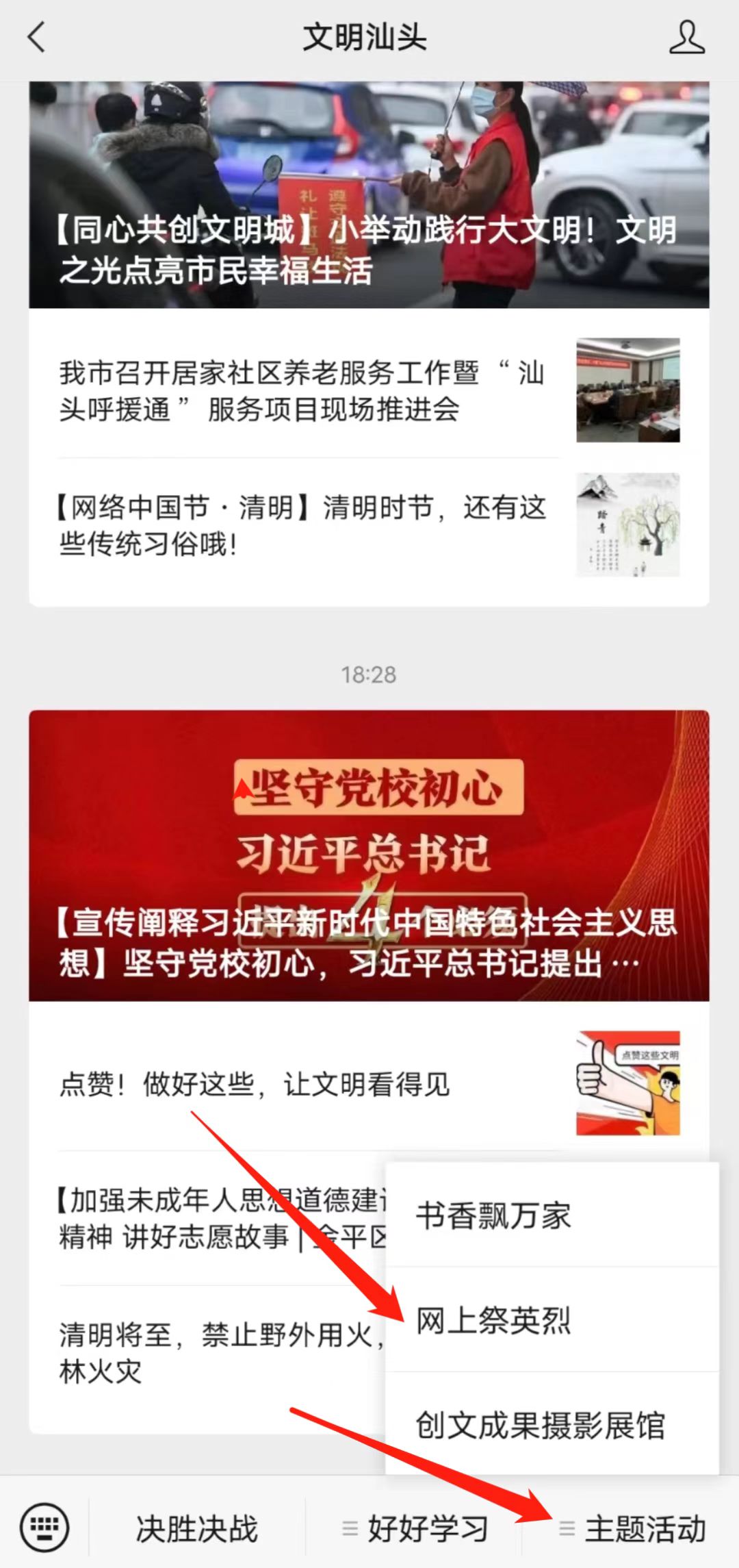
Task: Switch to keyboard input mode
Action: point(44,1528)
